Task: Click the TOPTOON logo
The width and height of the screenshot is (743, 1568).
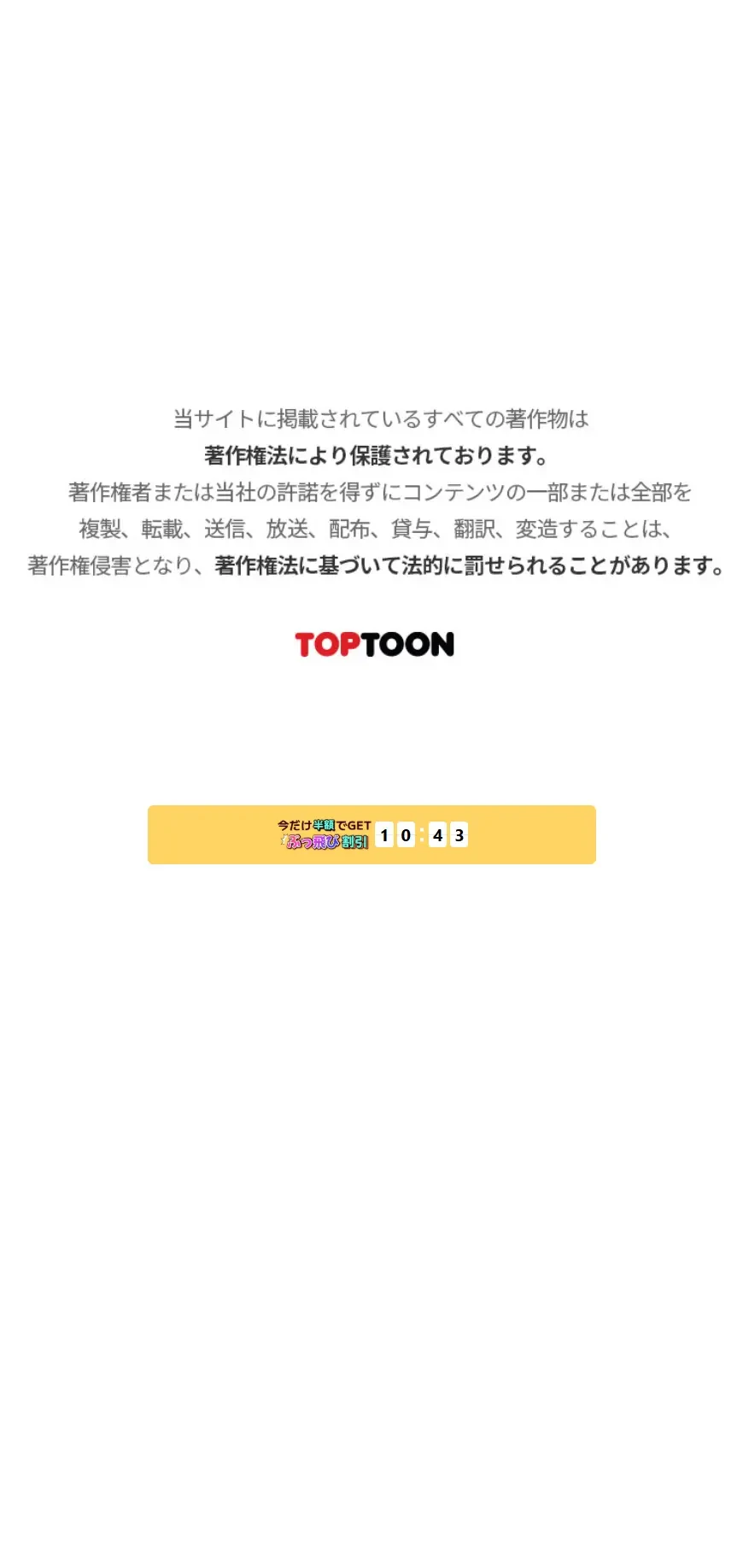Action: [372, 644]
